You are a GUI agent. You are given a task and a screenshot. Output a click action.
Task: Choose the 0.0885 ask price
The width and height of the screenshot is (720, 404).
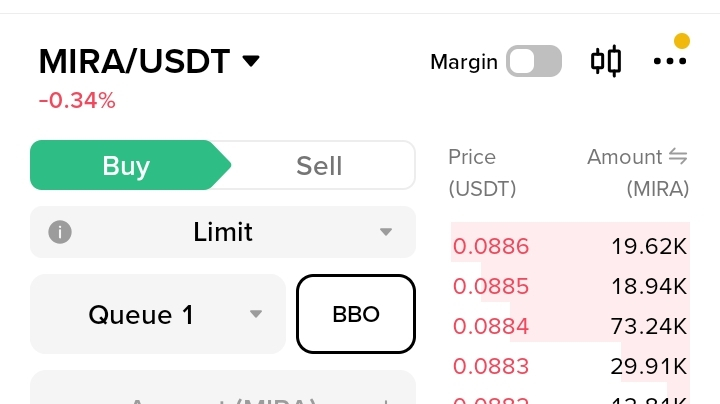pos(491,286)
